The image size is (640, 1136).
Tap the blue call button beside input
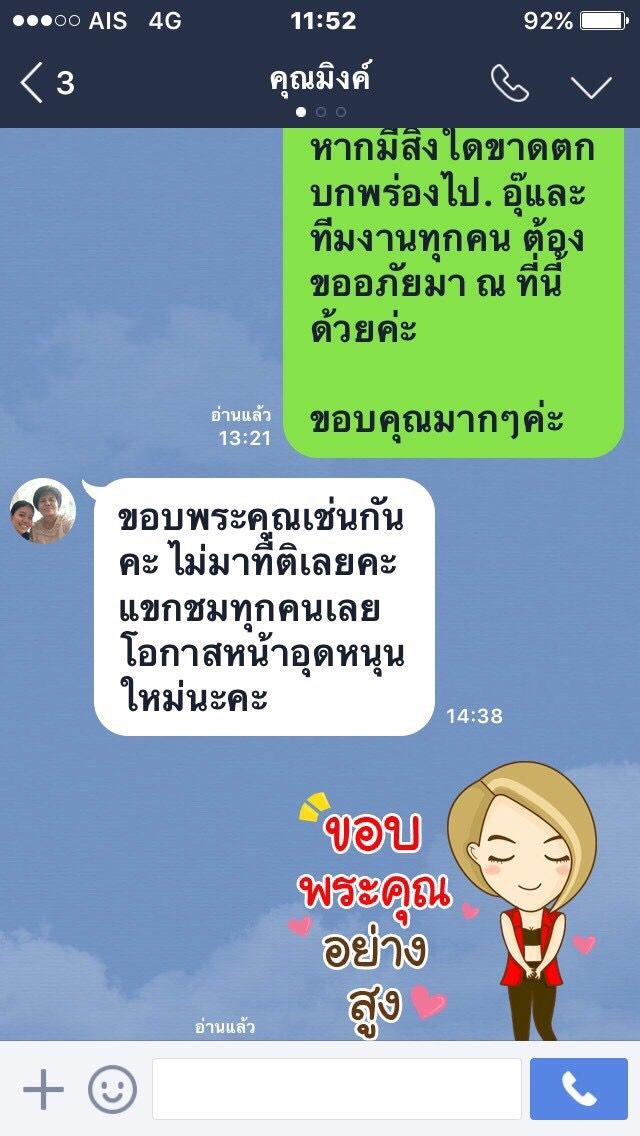579,1089
